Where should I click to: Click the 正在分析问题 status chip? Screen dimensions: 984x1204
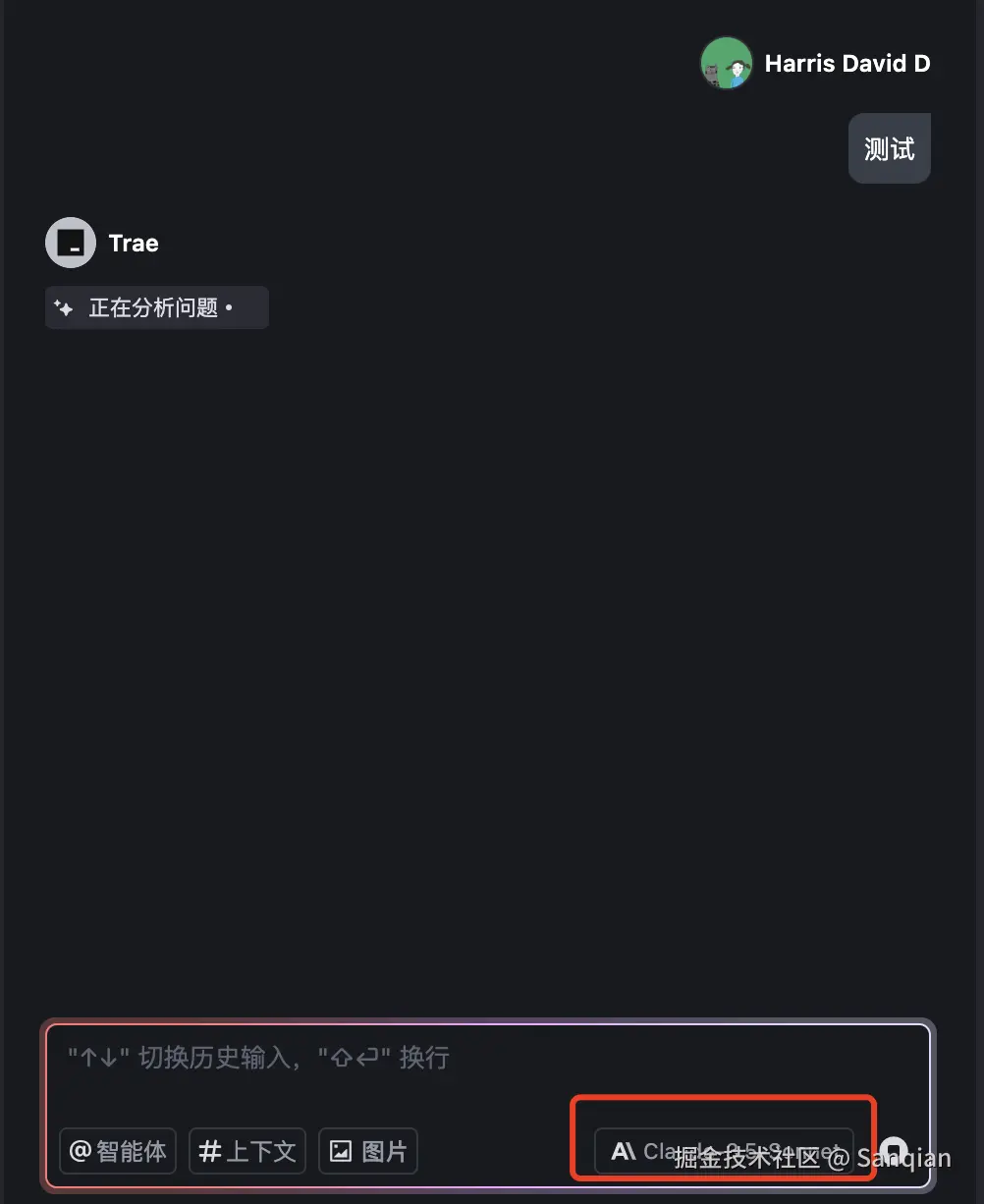157,307
